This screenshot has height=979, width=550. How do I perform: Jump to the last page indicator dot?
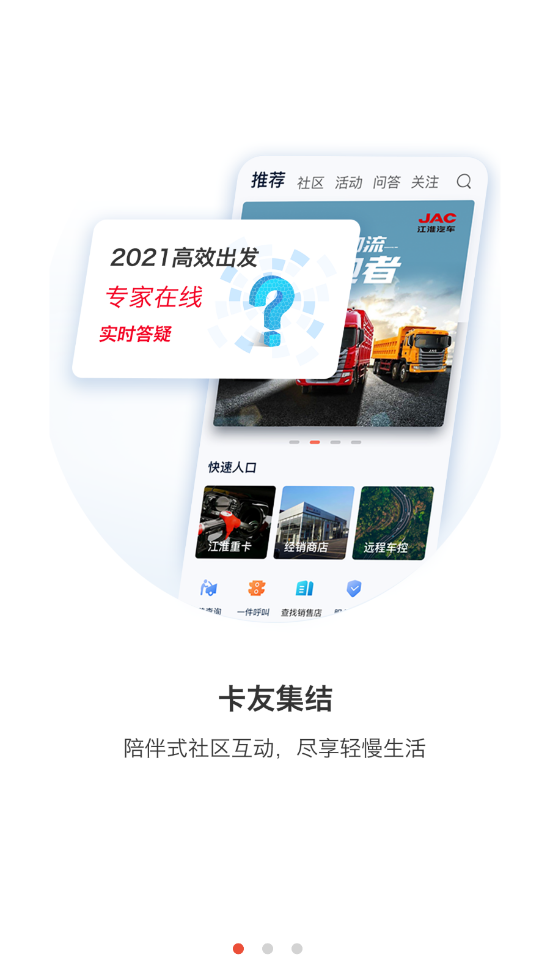297,948
